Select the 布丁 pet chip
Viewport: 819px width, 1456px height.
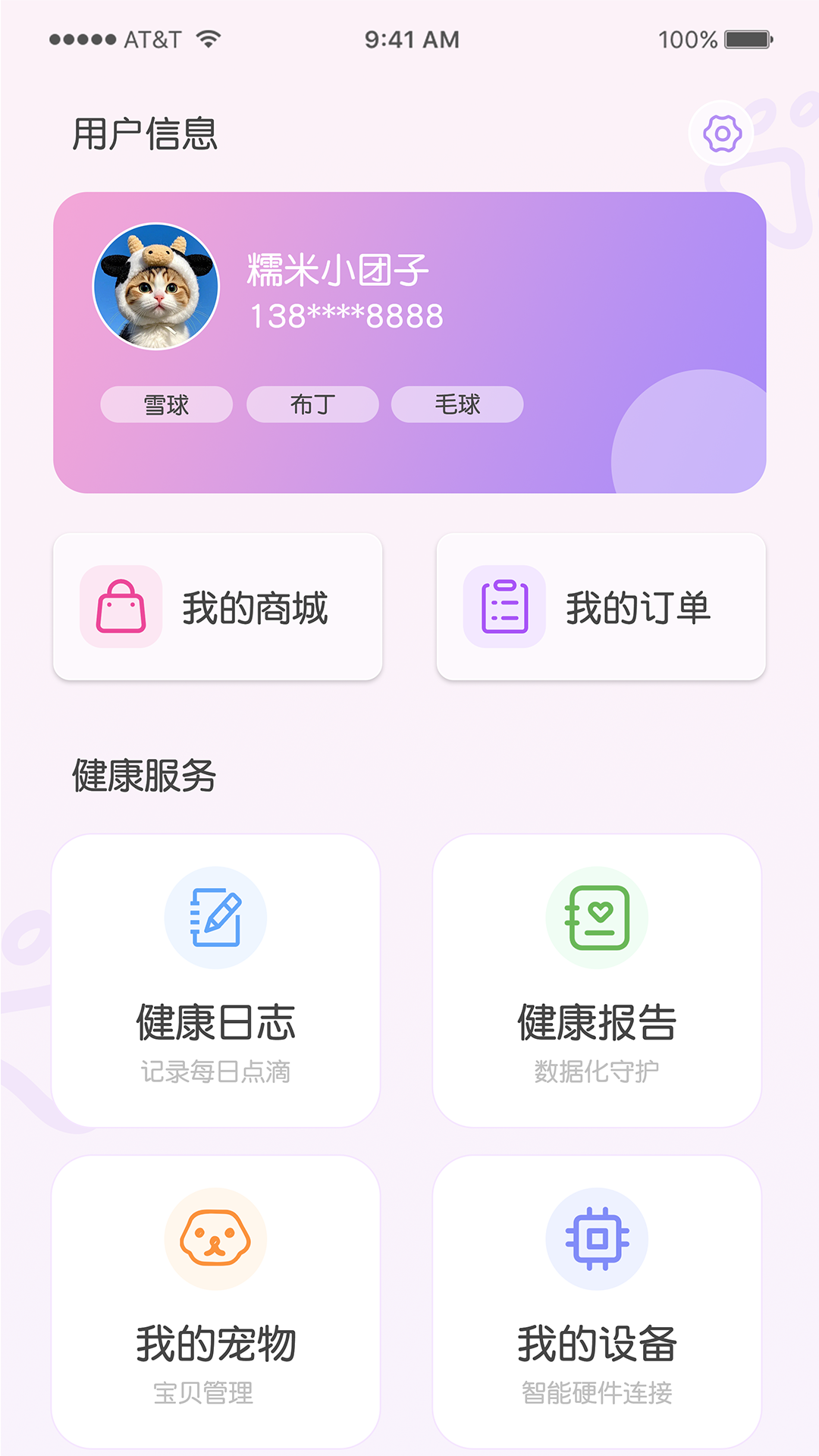coord(312,404)
